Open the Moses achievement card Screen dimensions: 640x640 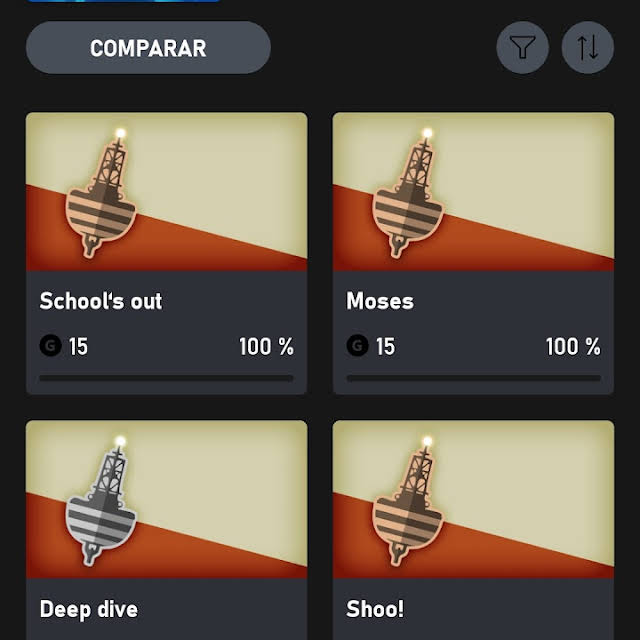(473, 253)
